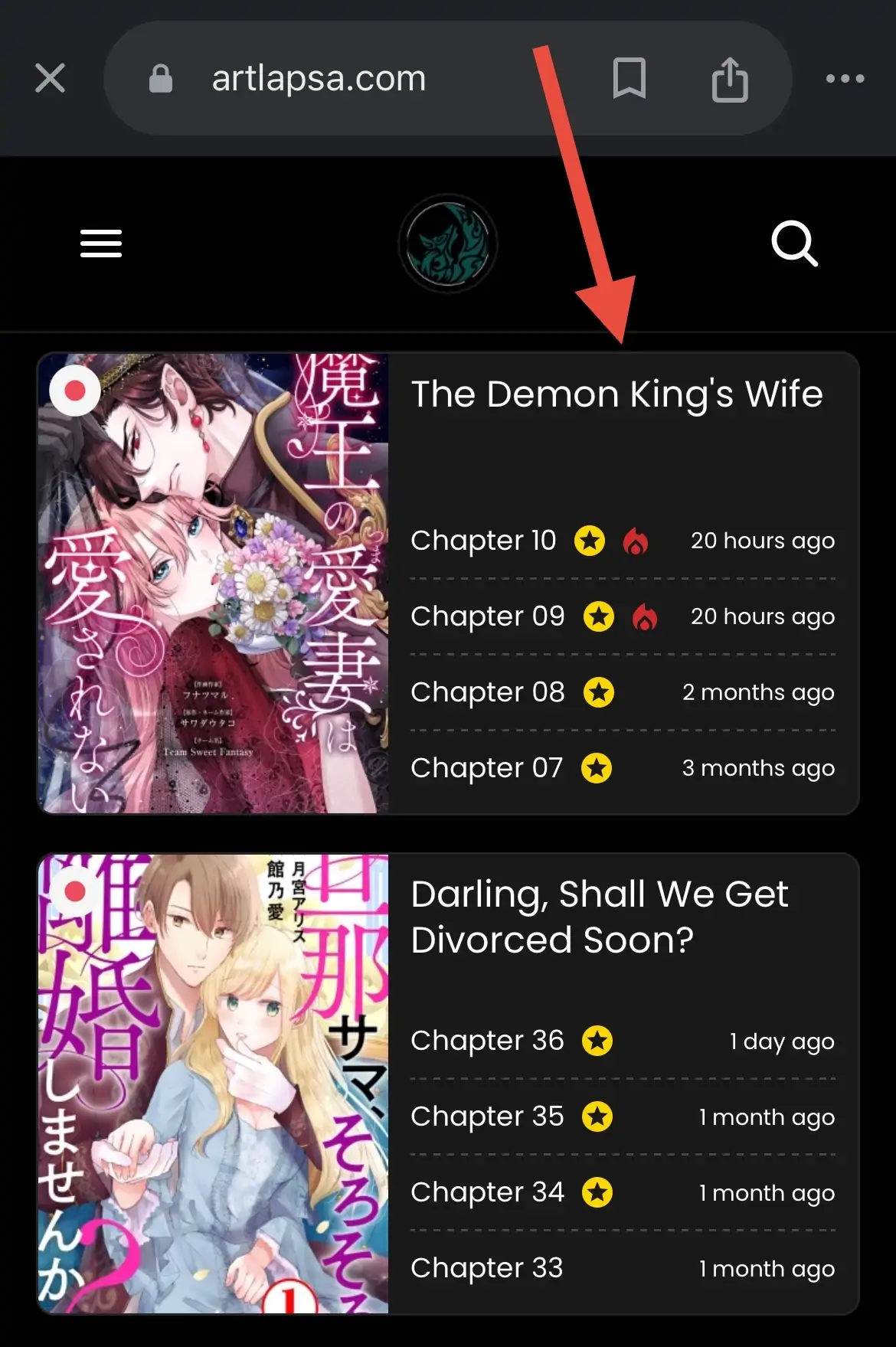Read Chapter 08 of The Demon King's Wife
Screen dimensions: 896x1347
[487, 692]
